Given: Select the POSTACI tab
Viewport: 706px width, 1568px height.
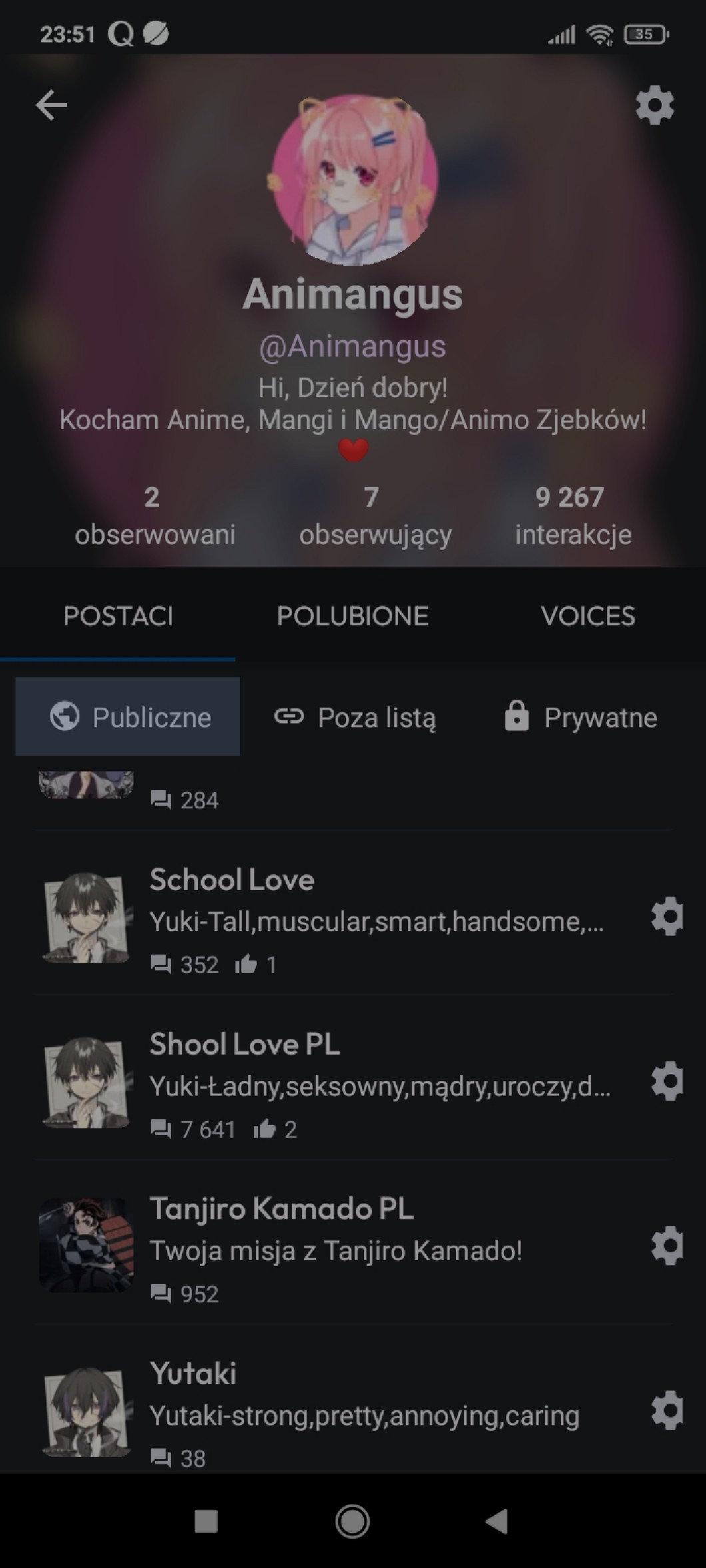Looking at the screenshot, I should [x=118, y=616].
